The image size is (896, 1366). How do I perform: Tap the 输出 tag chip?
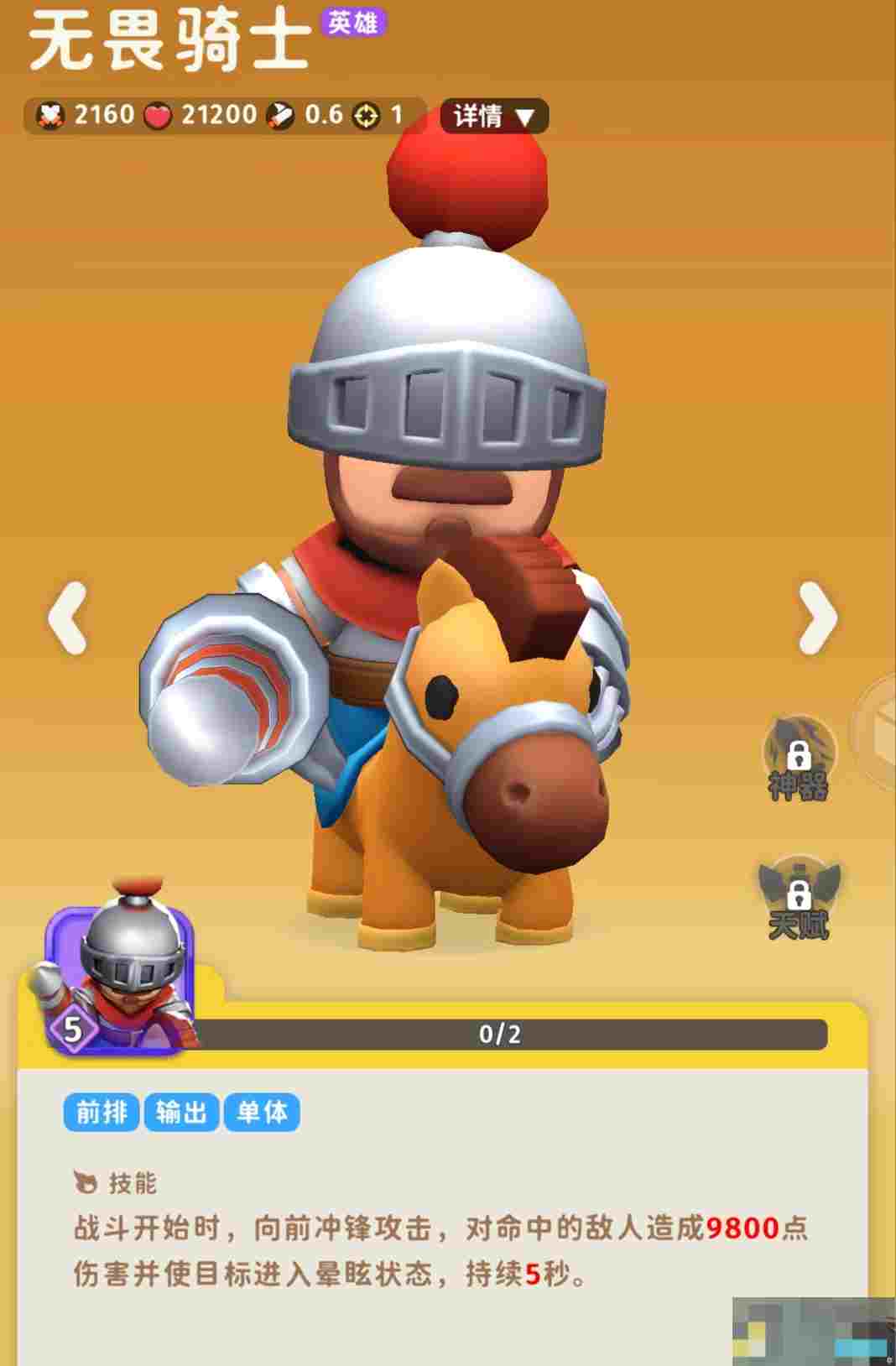click(181, 1113)
